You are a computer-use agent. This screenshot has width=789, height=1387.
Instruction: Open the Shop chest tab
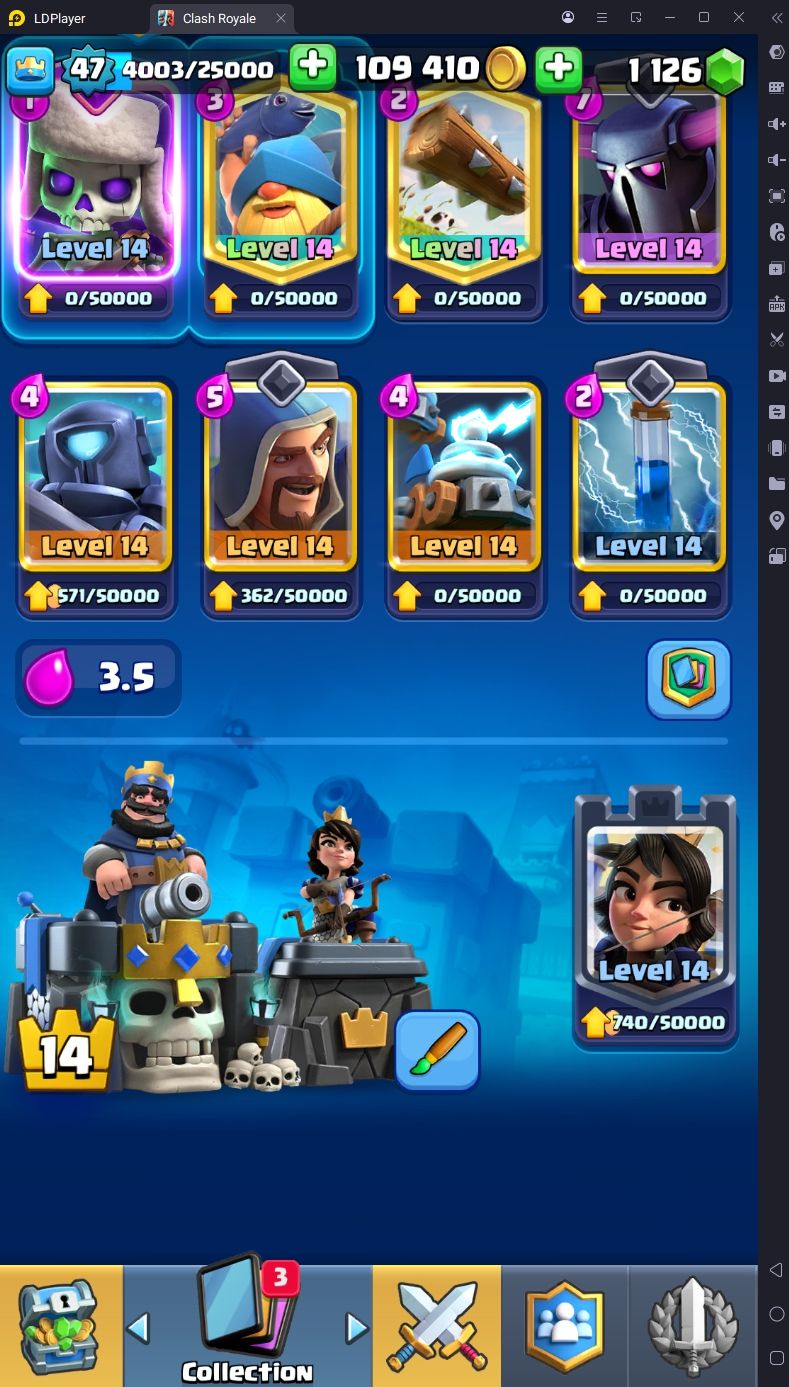point(61,1325)
